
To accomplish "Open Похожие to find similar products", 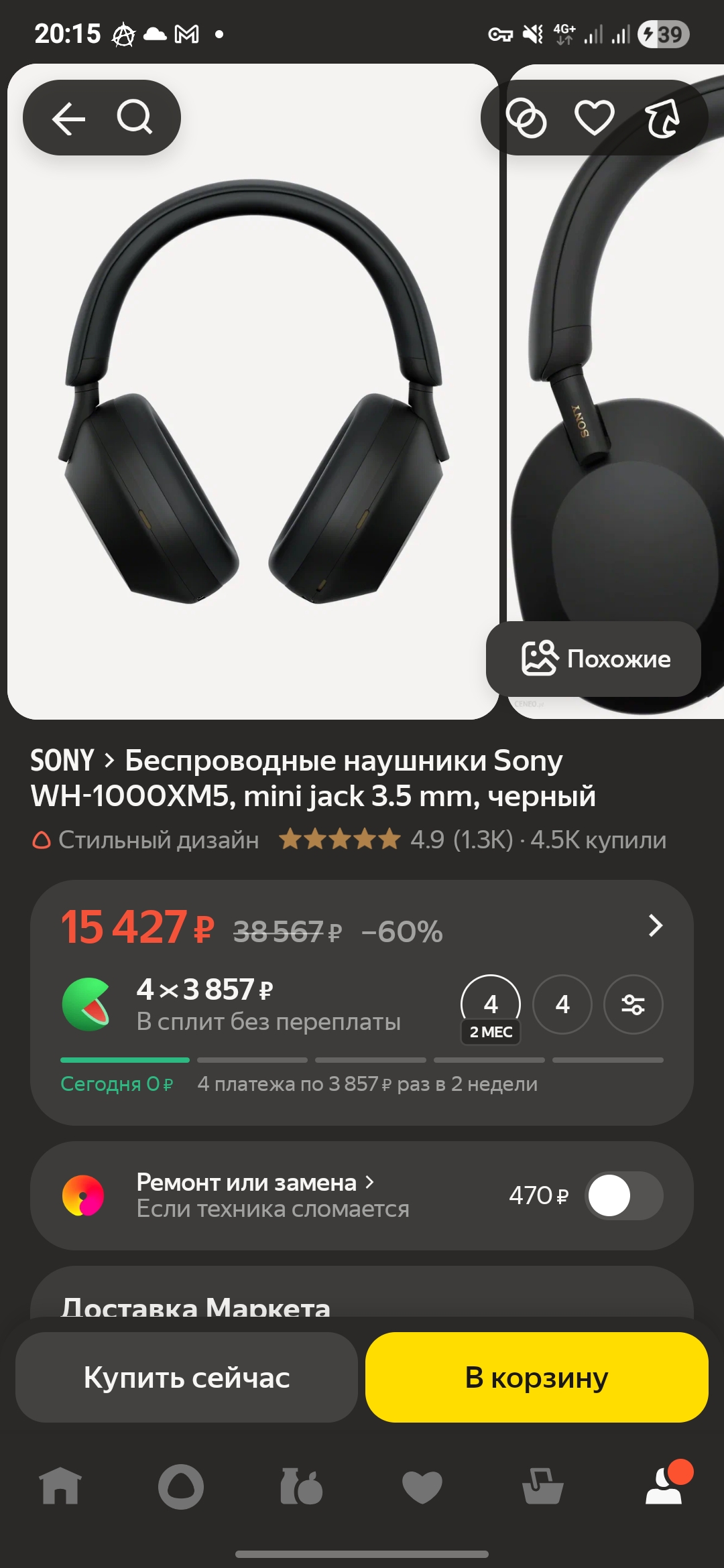I will 595,659.
